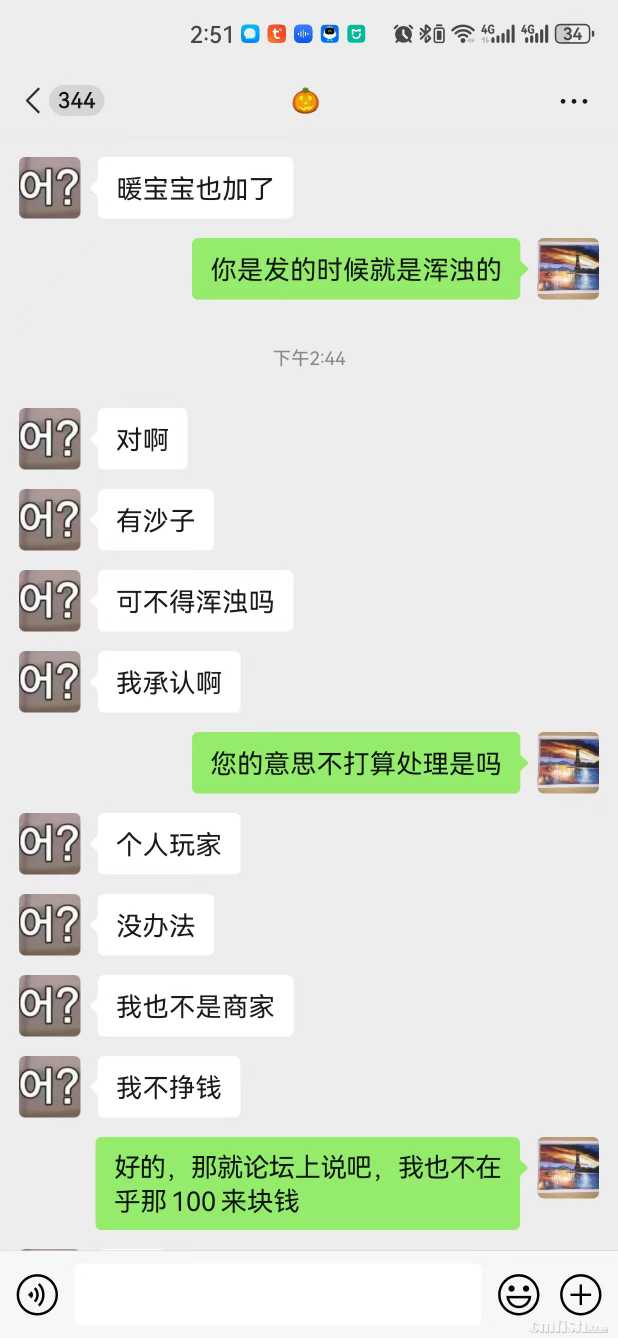Go back to the chat list

tap(34, 101)
